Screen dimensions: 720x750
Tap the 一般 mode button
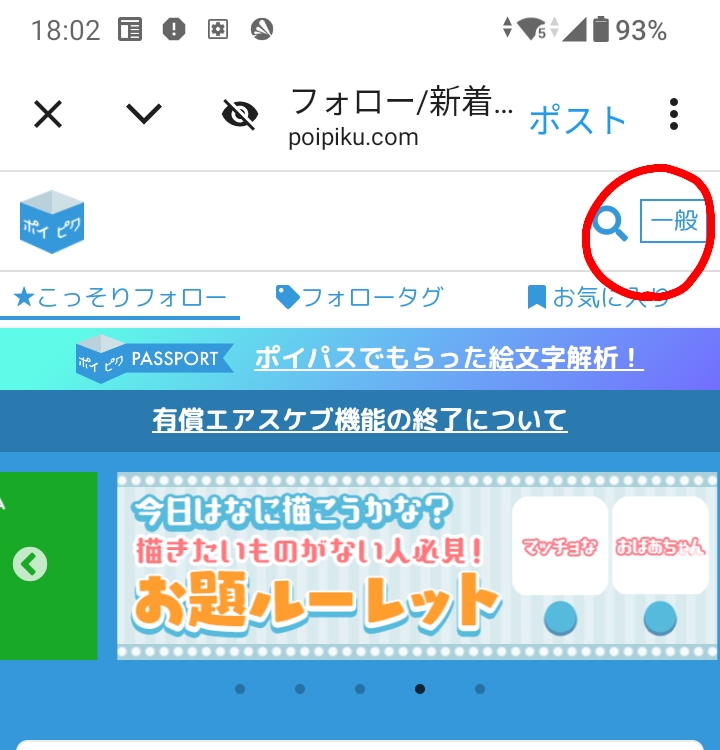click(673, 221)
